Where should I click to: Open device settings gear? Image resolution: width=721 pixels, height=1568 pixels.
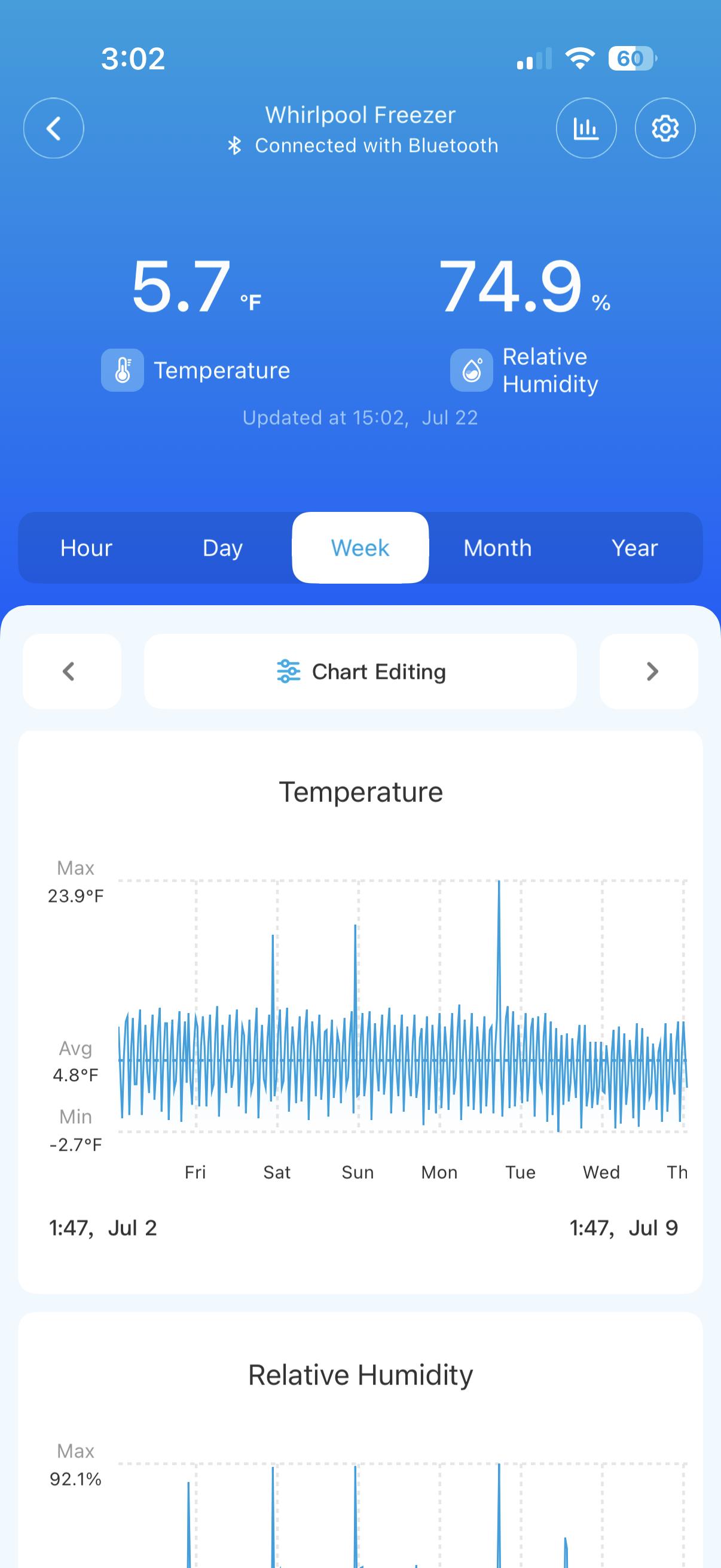coord(665,129)
